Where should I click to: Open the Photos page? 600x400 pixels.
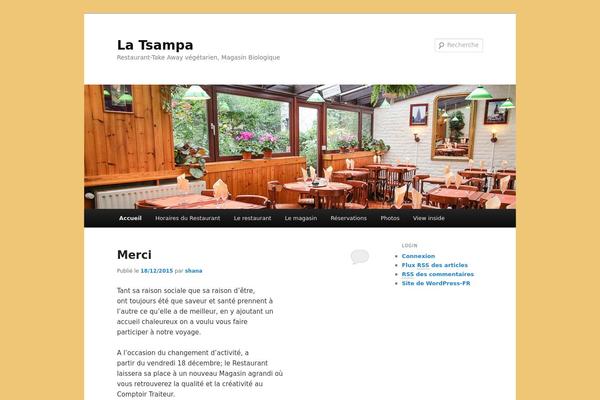click(390, 217)
